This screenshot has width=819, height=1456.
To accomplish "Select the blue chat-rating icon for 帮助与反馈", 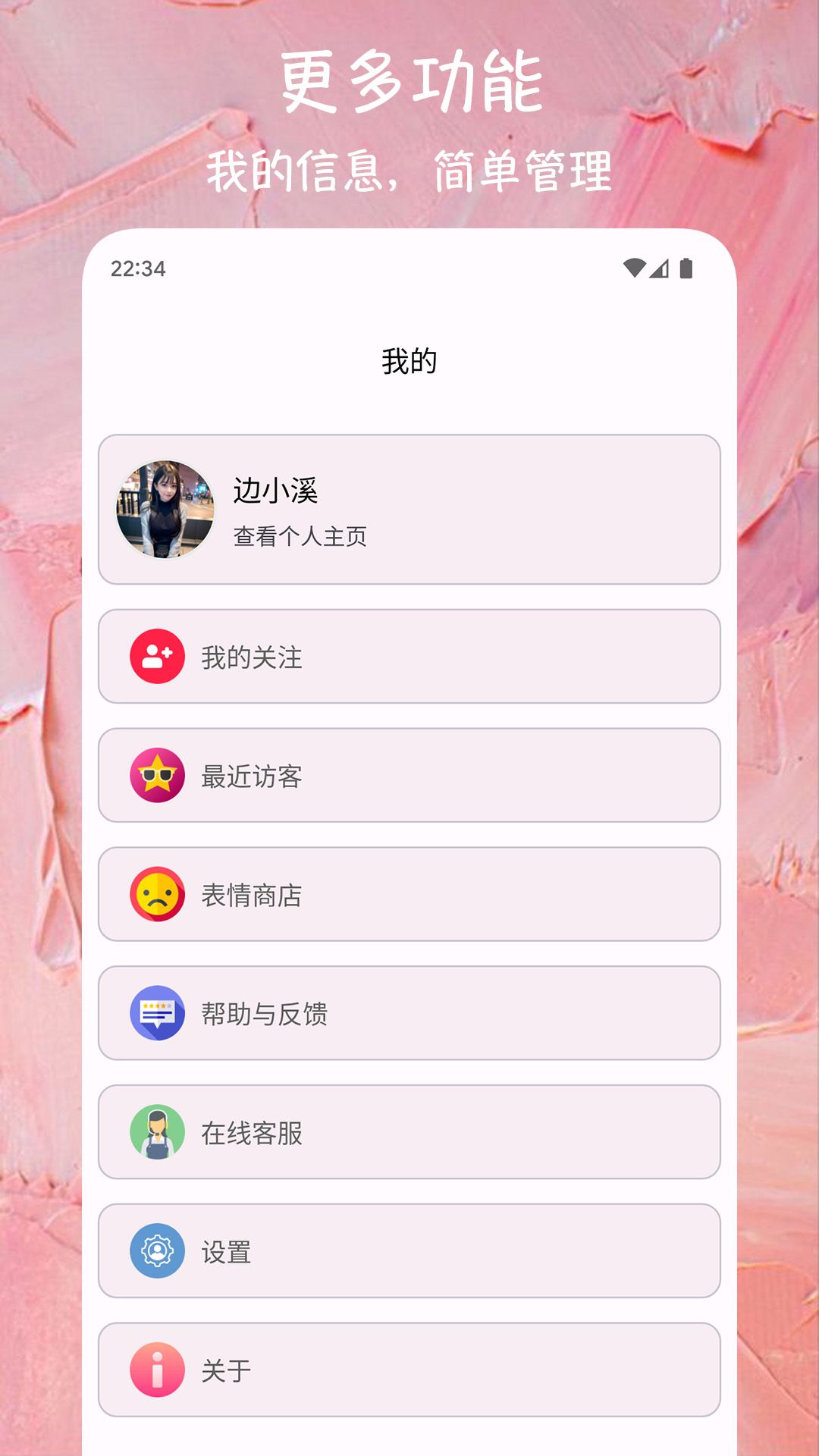I will pos(155,1014).
